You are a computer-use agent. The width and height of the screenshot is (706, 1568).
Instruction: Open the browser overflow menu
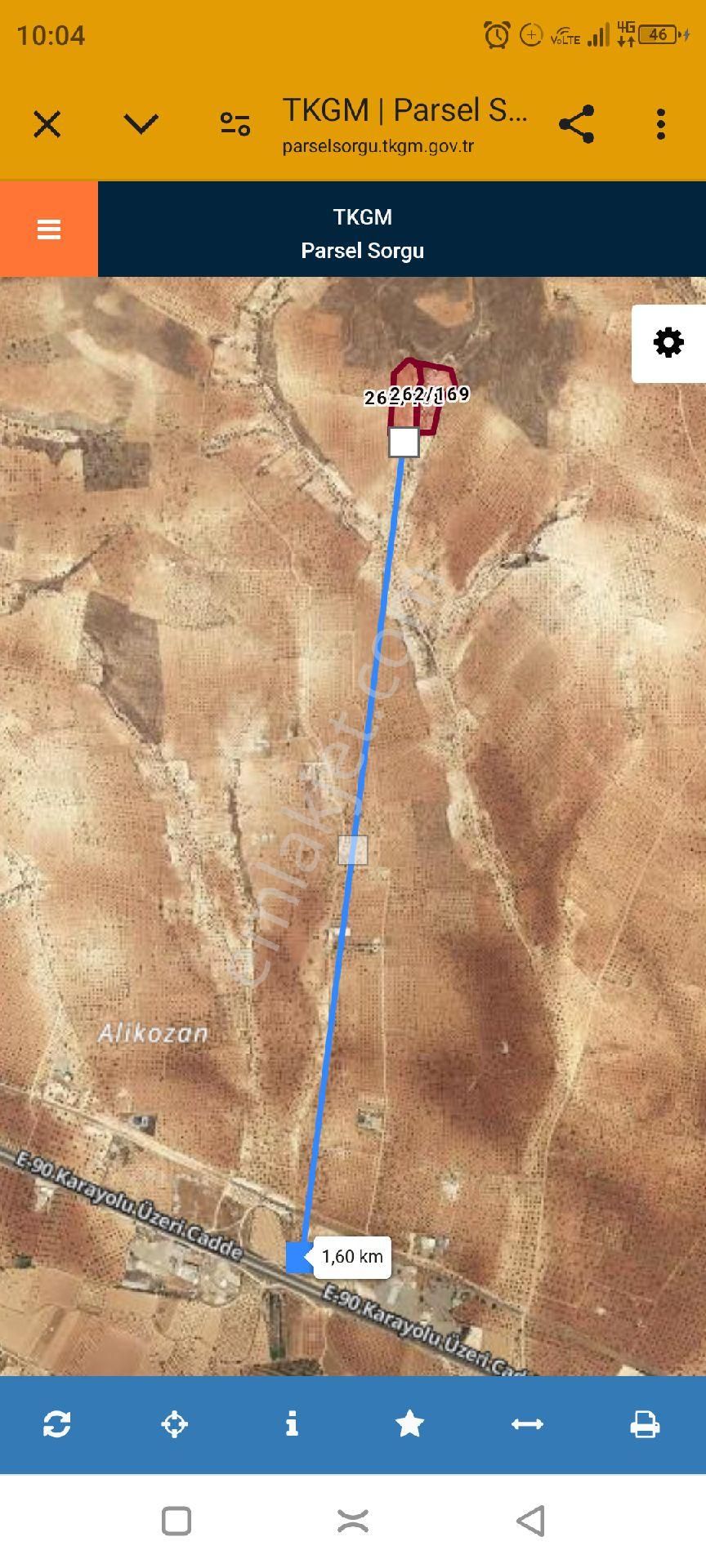click(660, 124)
